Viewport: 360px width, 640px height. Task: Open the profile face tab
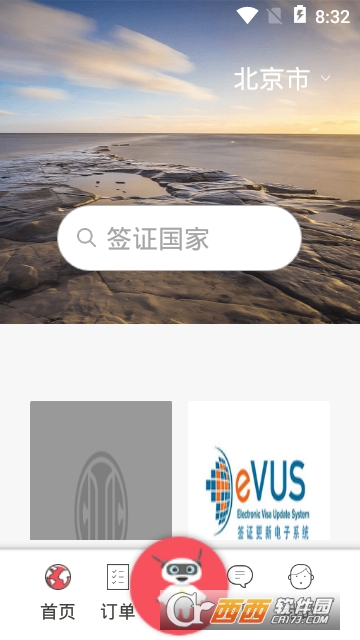click(301, 576)
